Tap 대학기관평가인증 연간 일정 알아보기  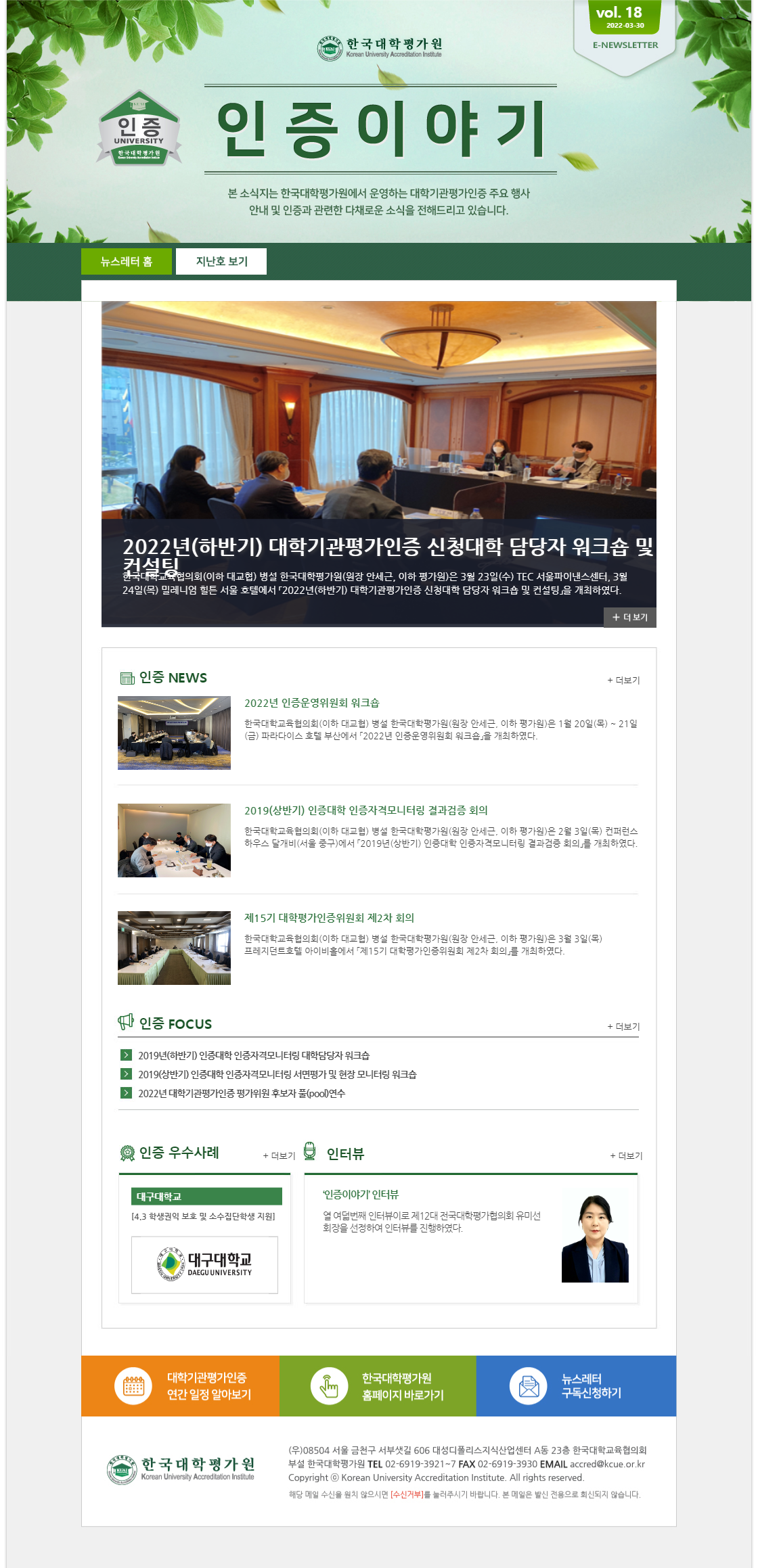pyautogui.click(x=181, y=1385)
